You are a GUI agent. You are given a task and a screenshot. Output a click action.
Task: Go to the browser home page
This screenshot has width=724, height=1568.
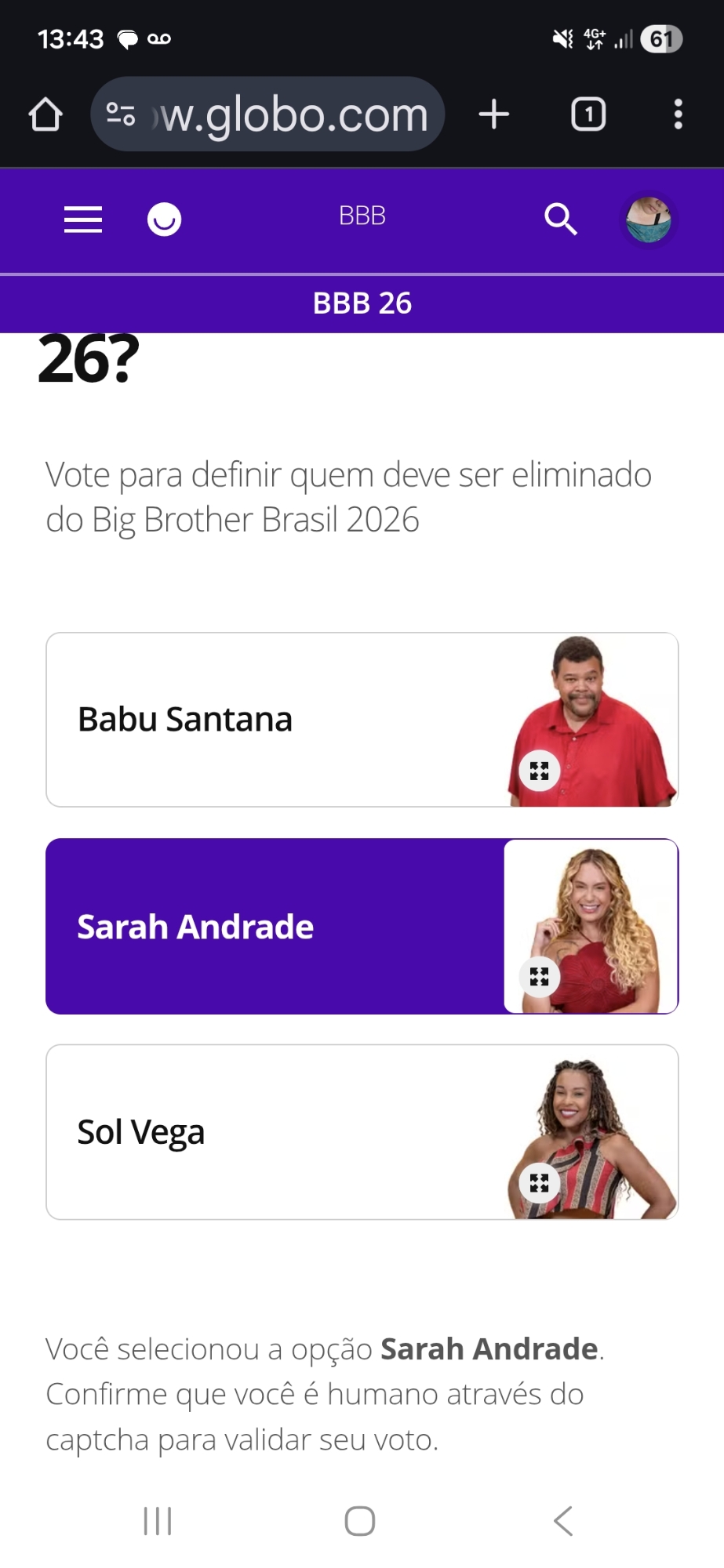click(x=45, y=114)
